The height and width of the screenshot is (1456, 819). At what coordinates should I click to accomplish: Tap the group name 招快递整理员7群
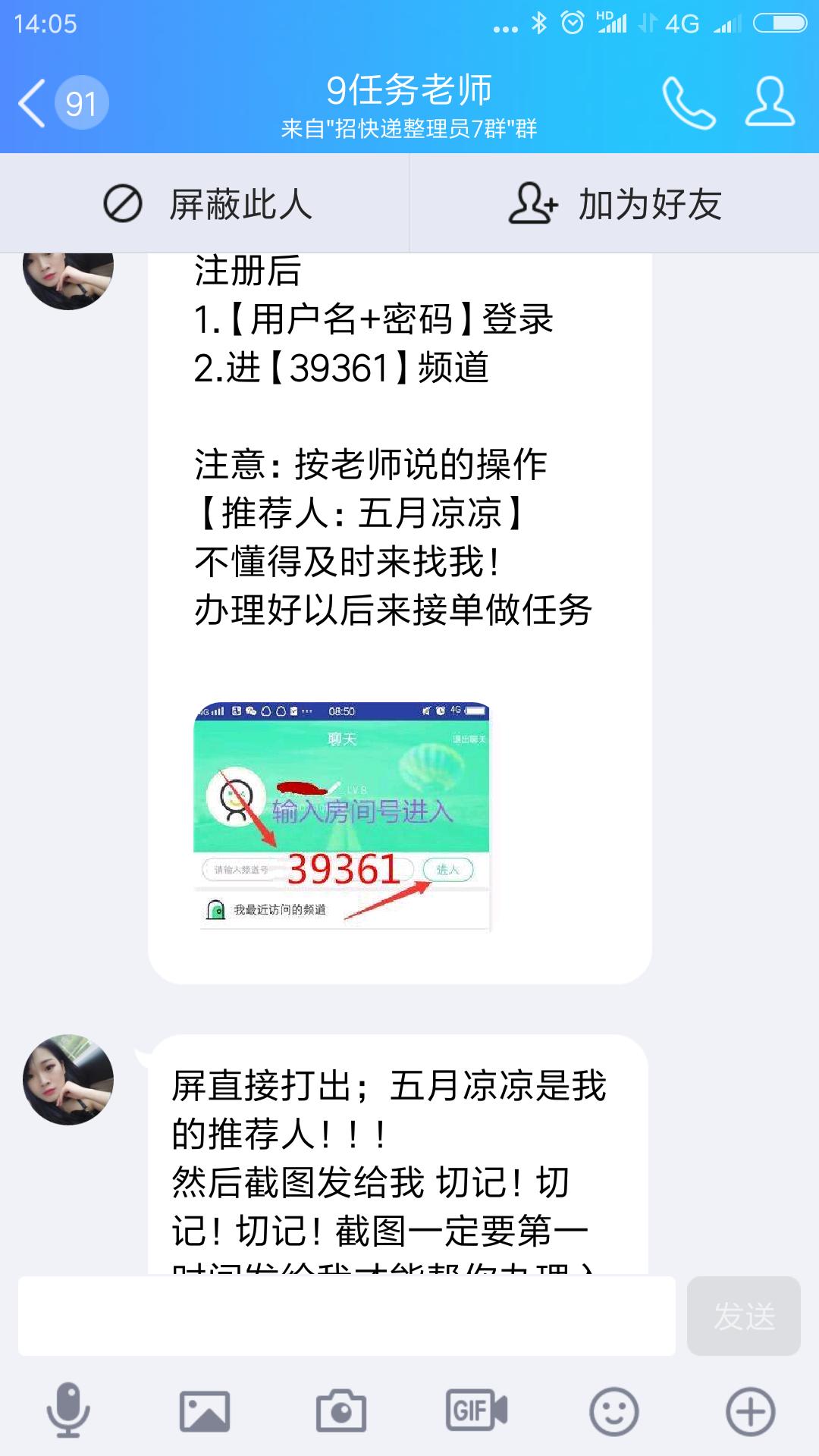[409, 130]
